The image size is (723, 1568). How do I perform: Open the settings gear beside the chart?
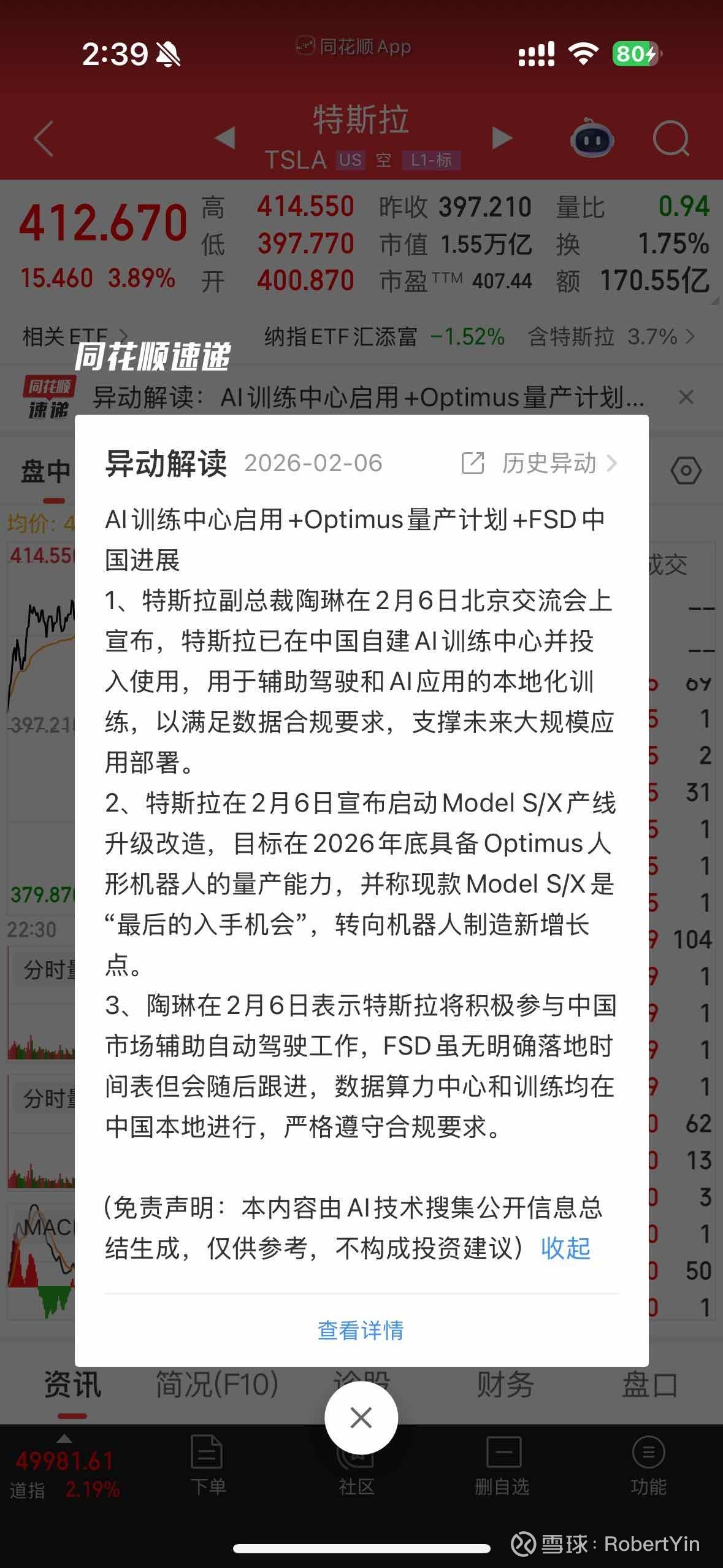[685, 470]
